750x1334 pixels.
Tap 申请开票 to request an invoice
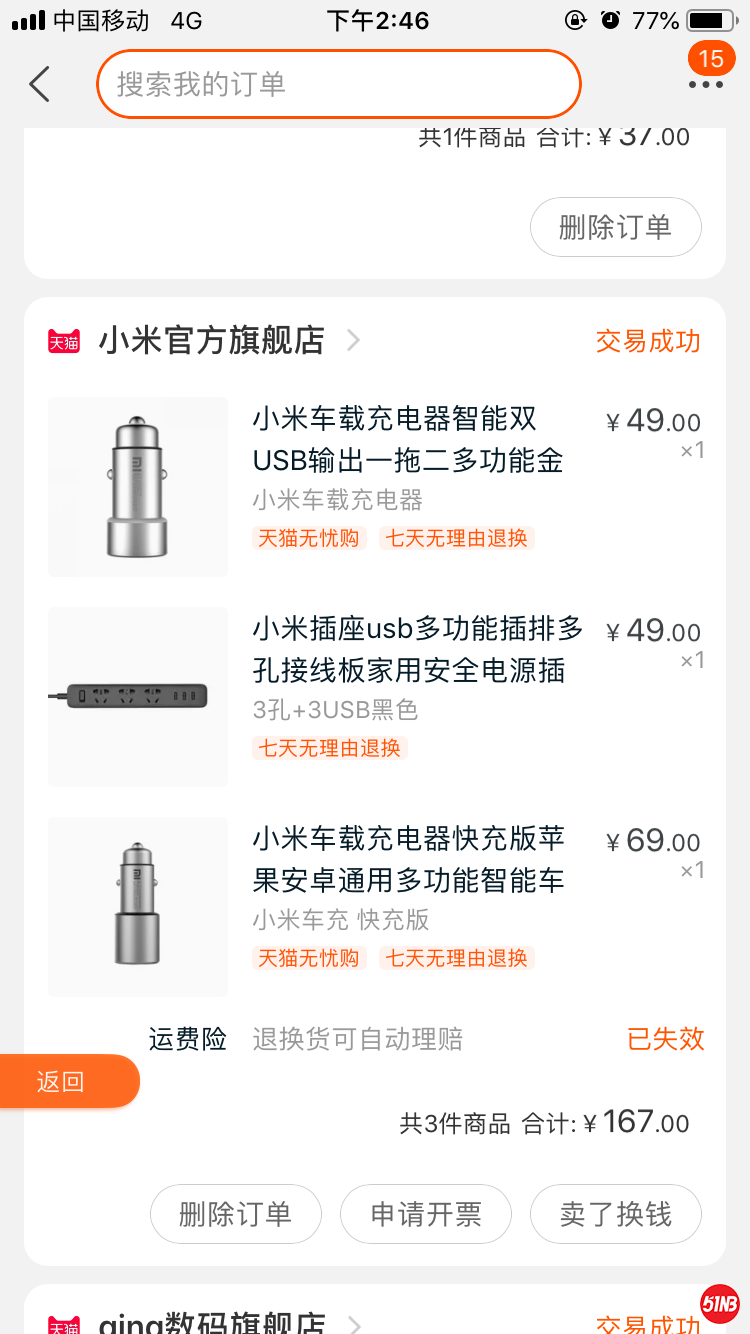(x=425, y=1214)
